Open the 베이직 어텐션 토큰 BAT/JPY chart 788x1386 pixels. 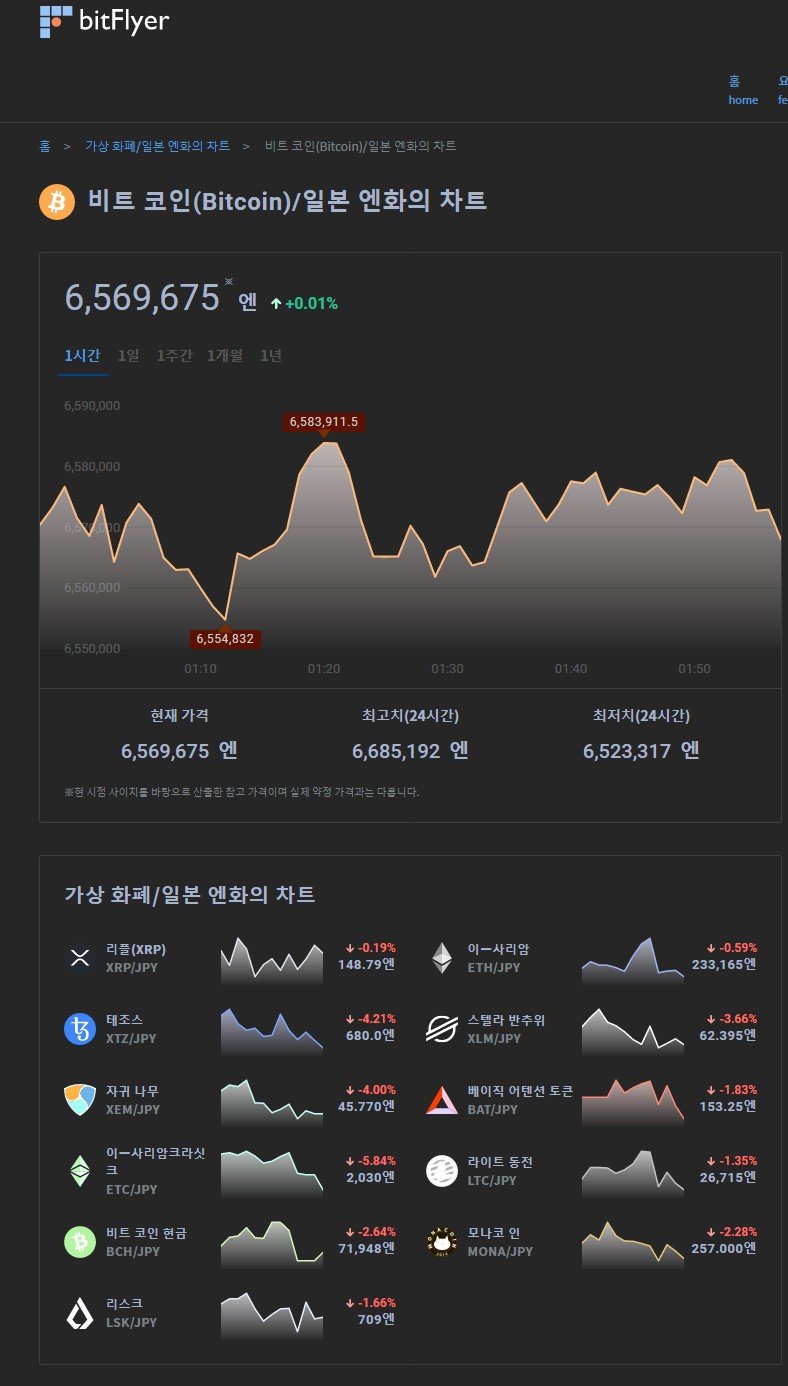click(x=593, y=1100)
